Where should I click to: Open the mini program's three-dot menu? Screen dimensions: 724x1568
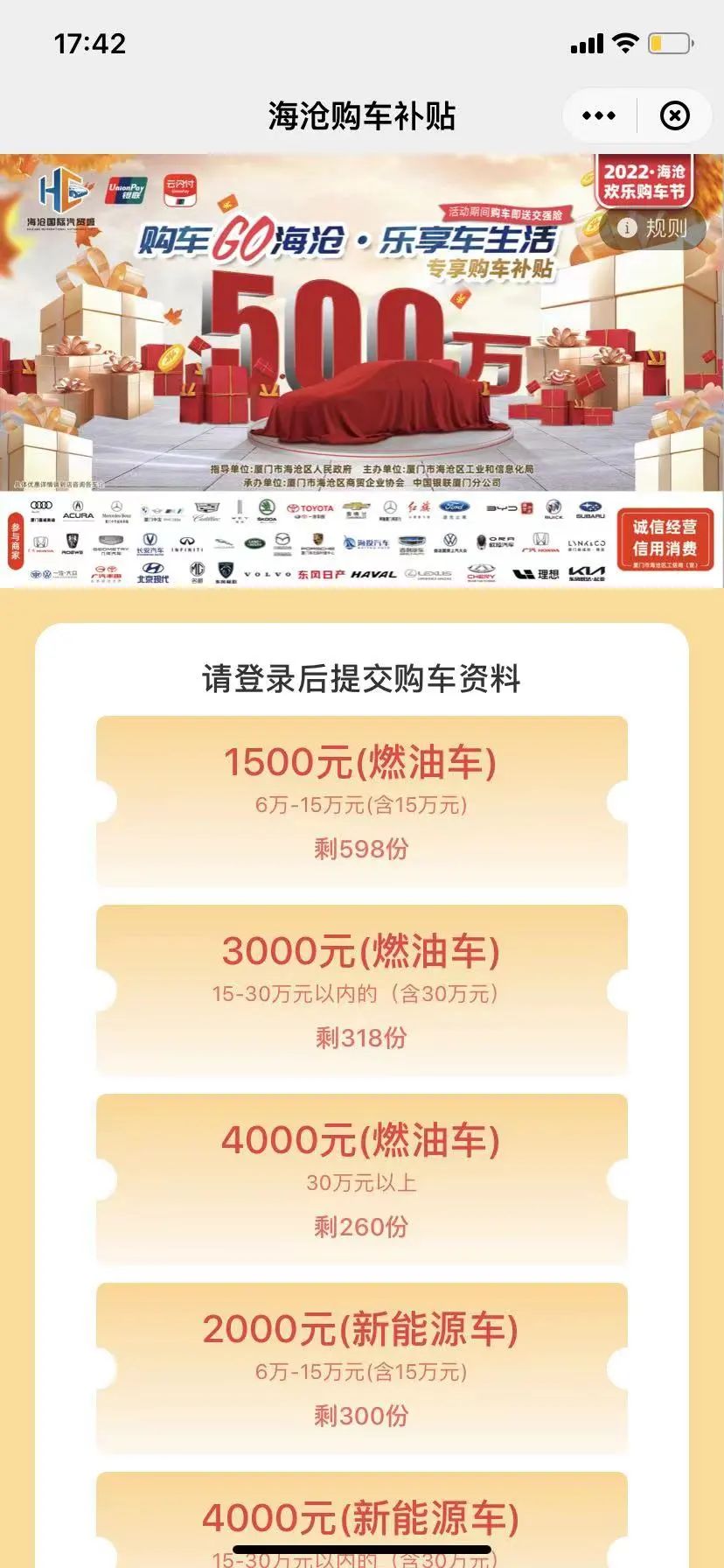pyautogui.click(x=599, y=115)
